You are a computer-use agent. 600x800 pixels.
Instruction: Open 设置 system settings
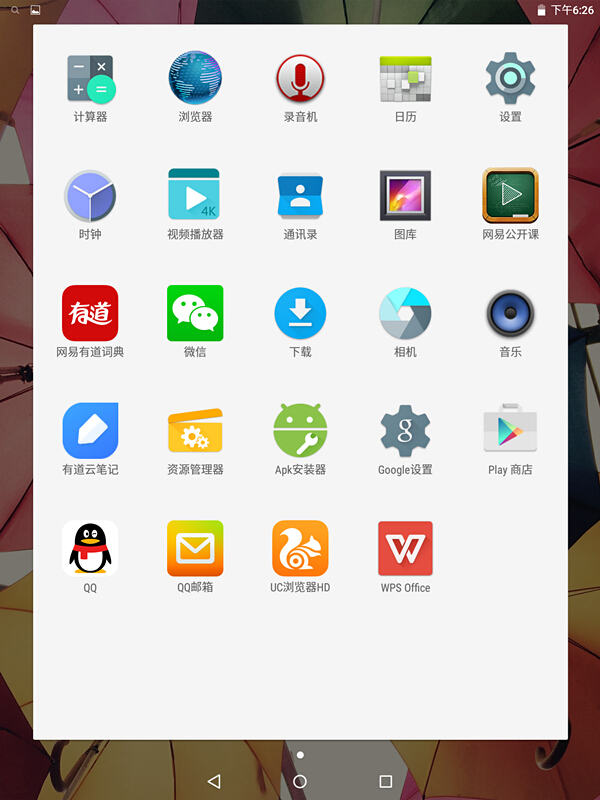click(x=510, y=79)
